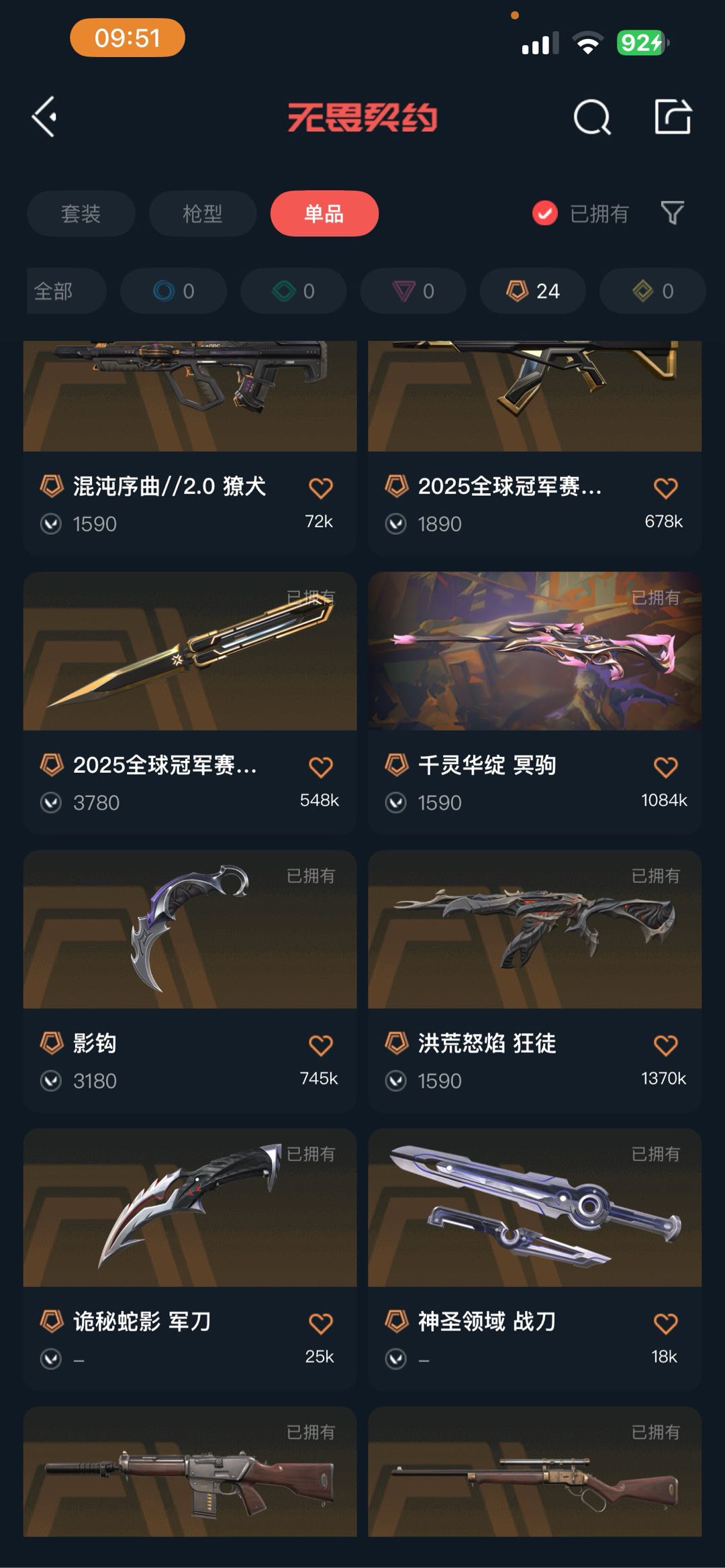
Task: Switch to the 枪型 tab
Action: click(x=202, y=213)
